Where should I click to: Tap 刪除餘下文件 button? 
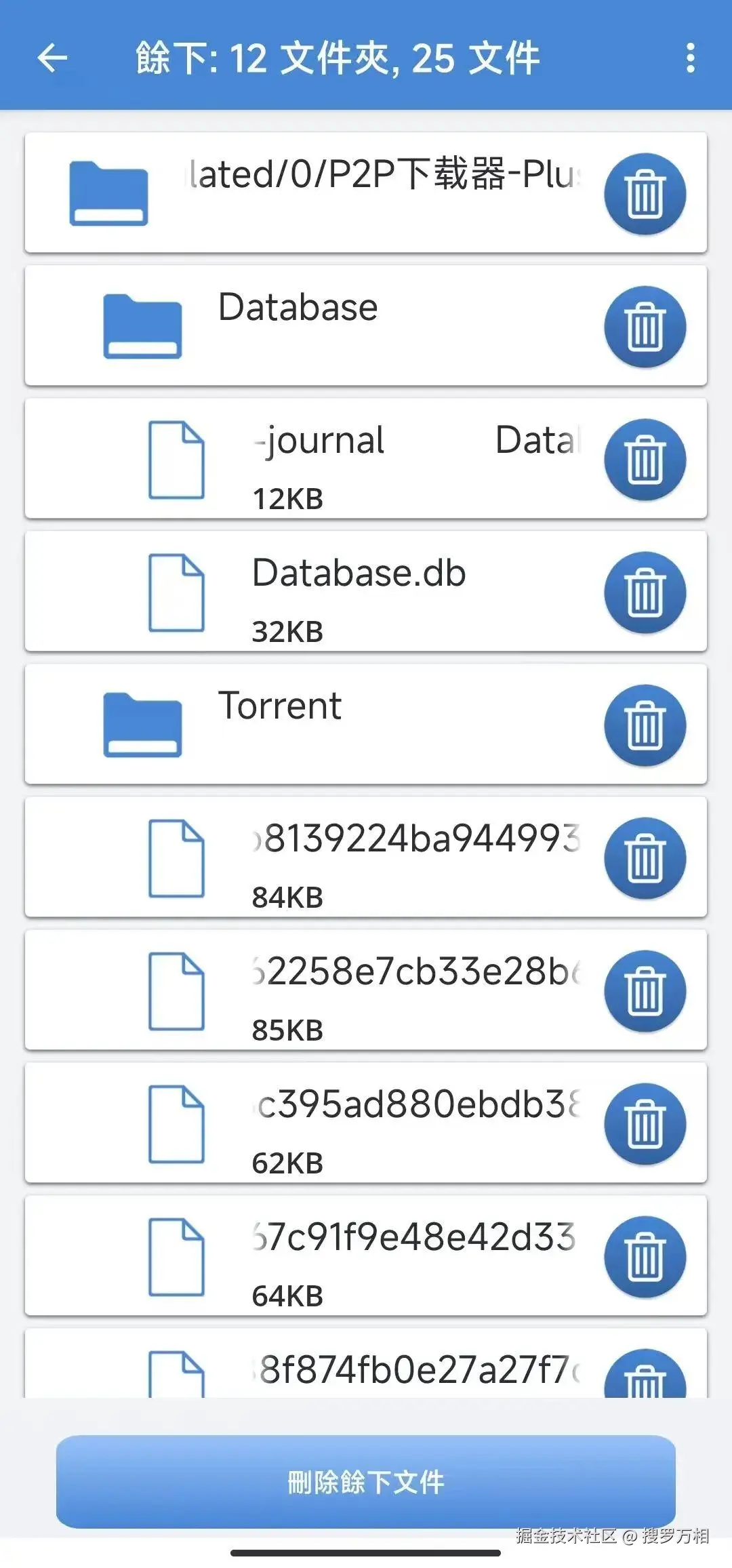pos(366,1481)
